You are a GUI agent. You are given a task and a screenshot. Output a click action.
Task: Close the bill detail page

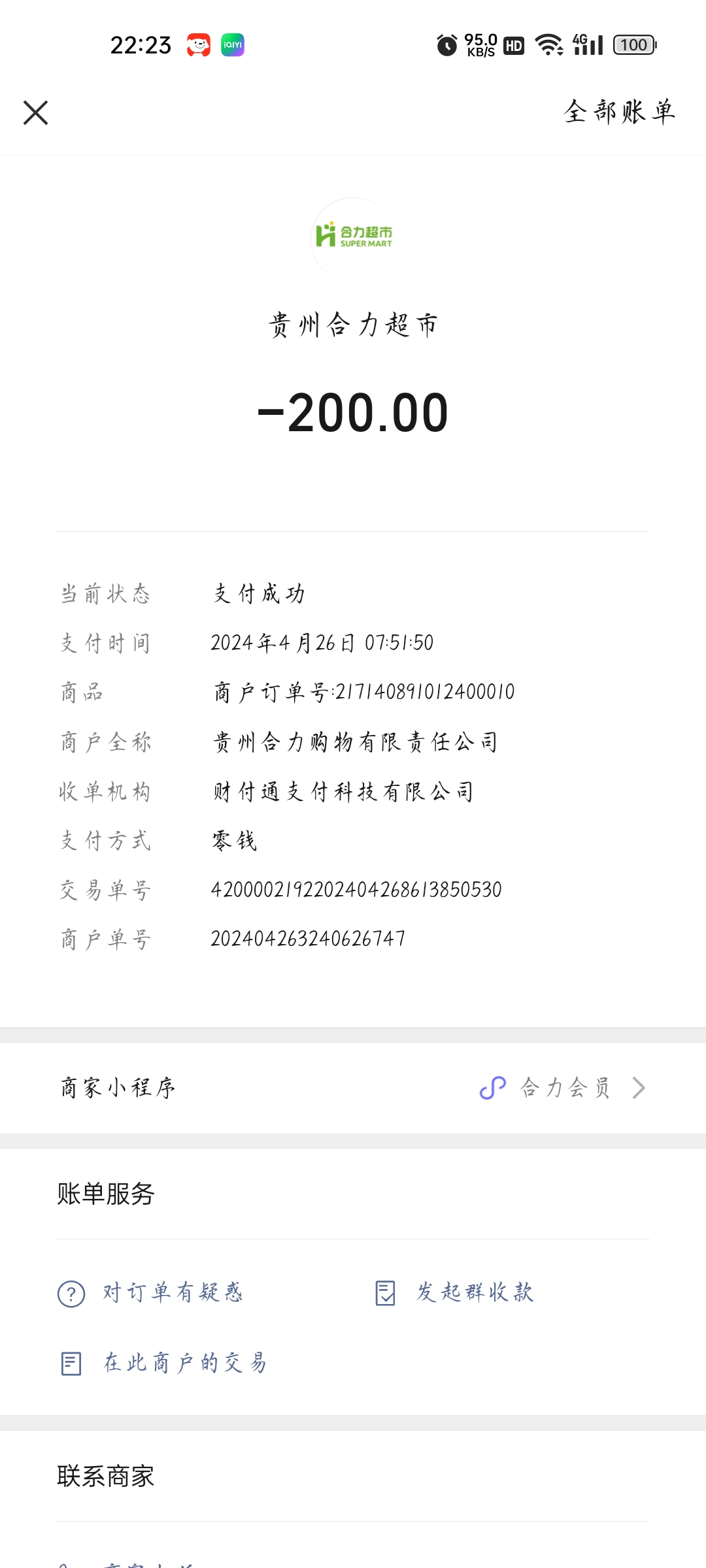(36, 112)
